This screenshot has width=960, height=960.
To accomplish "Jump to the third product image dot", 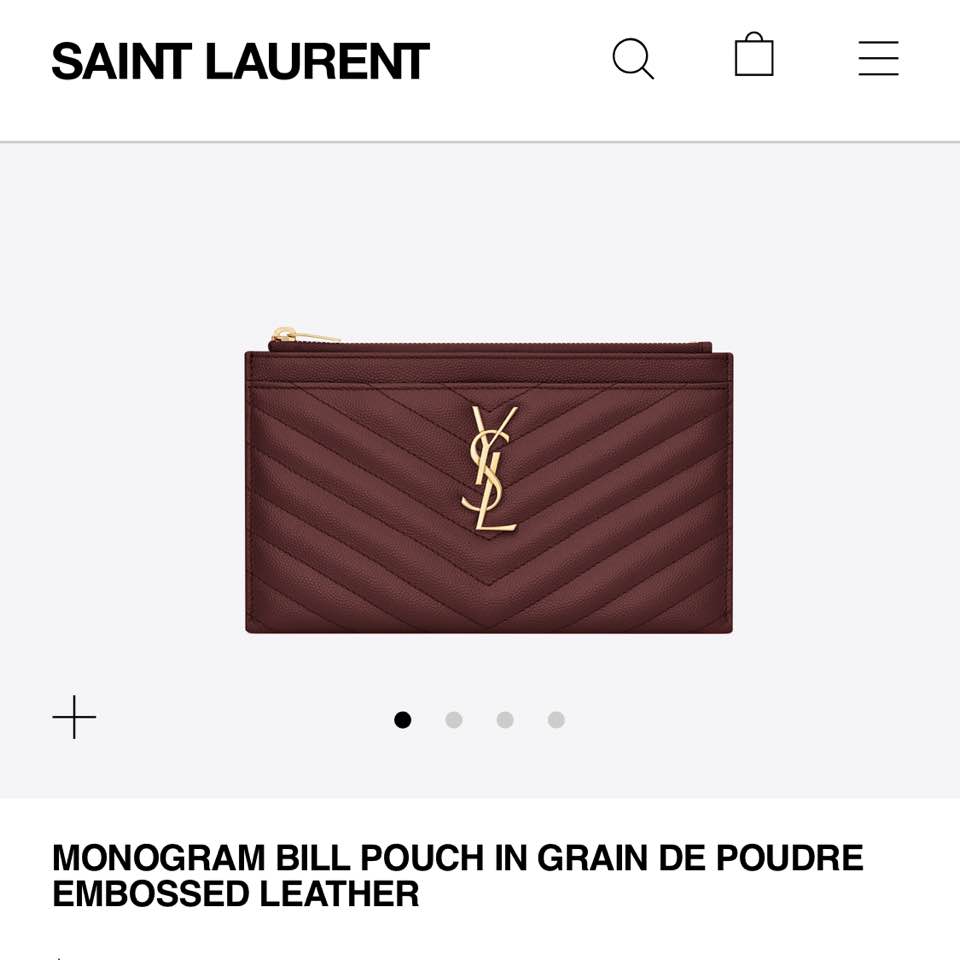I will point(505,720).
